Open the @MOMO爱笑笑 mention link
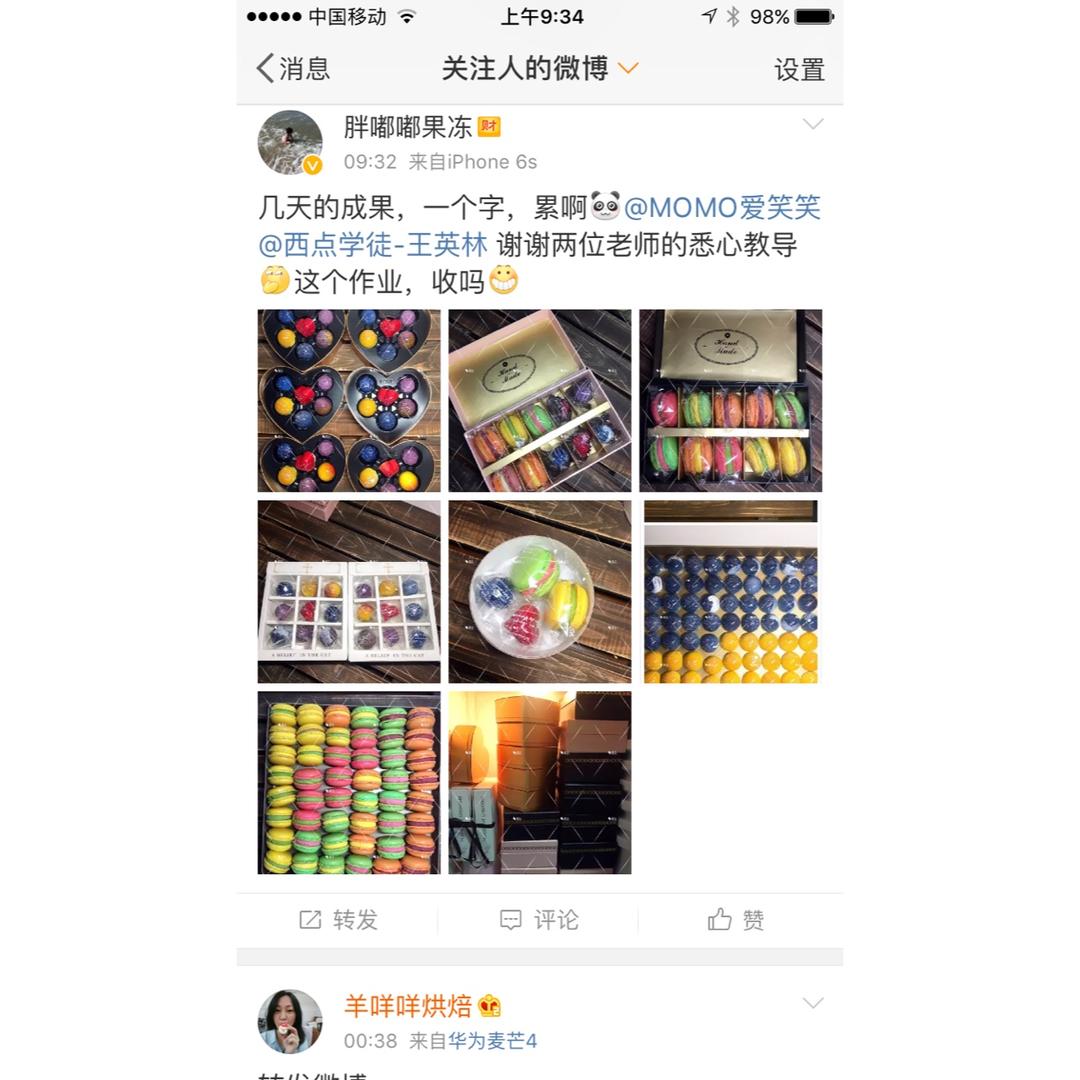The height and width of the screenshot is (1080, 1080). point(722,208)
